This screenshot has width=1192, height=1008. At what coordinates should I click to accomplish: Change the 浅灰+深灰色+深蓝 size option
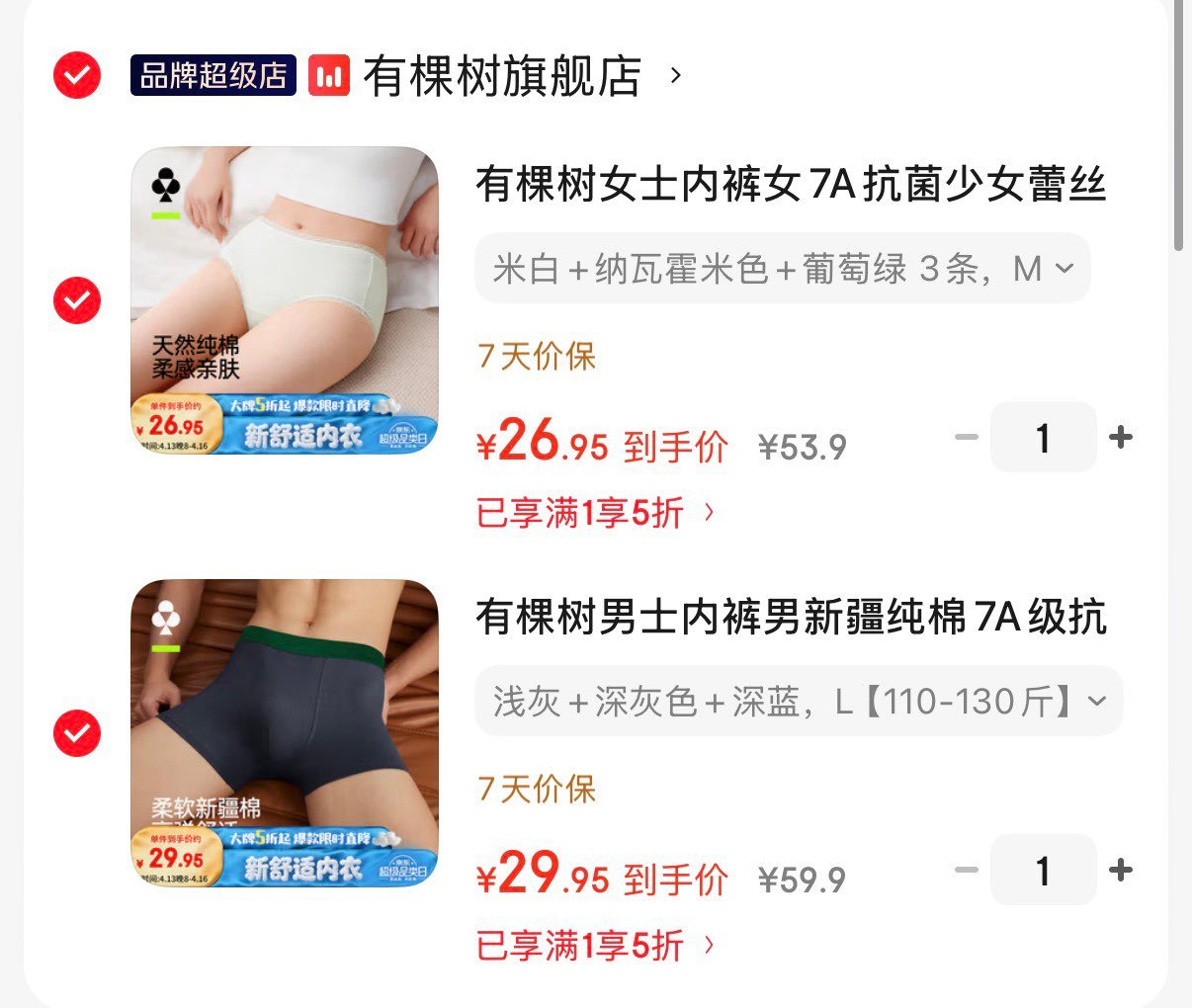798,702
